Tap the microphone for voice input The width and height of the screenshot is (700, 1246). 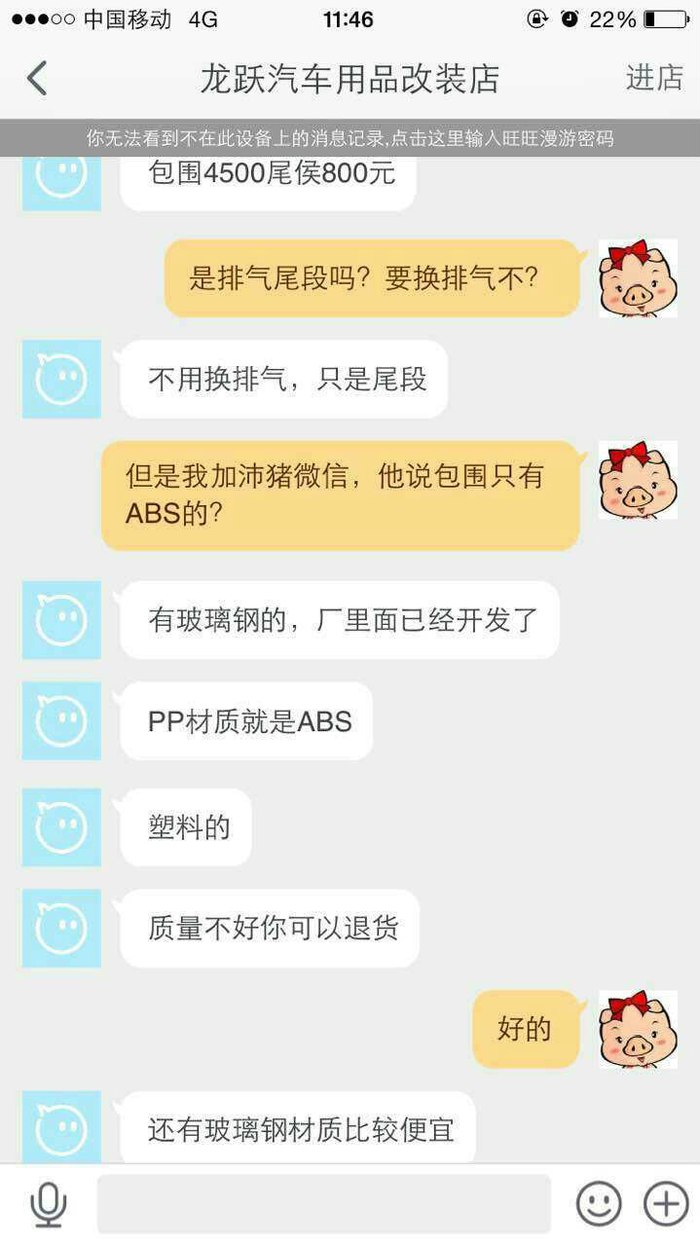(x=47, y=1203)
